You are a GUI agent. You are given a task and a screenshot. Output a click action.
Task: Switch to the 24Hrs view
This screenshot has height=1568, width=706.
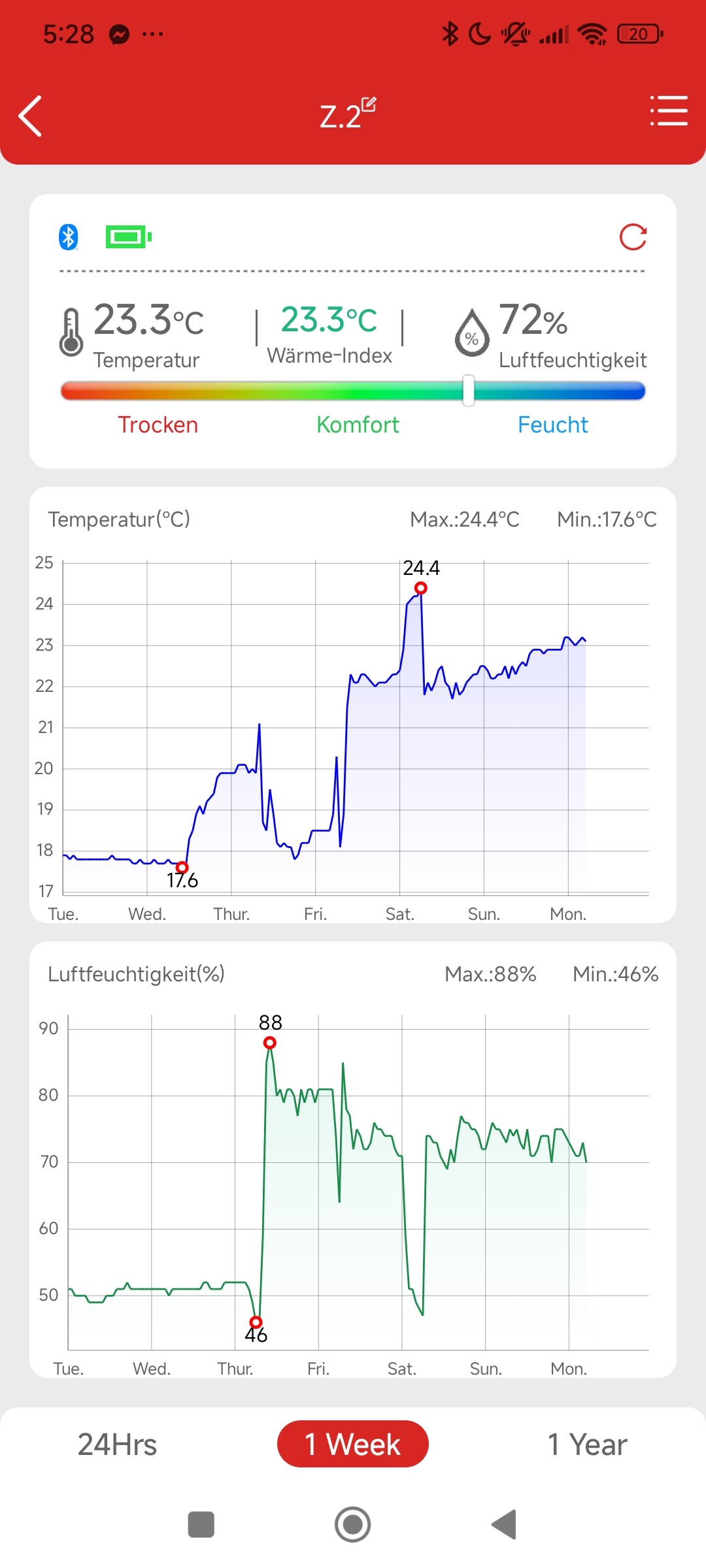point(118,1445)
